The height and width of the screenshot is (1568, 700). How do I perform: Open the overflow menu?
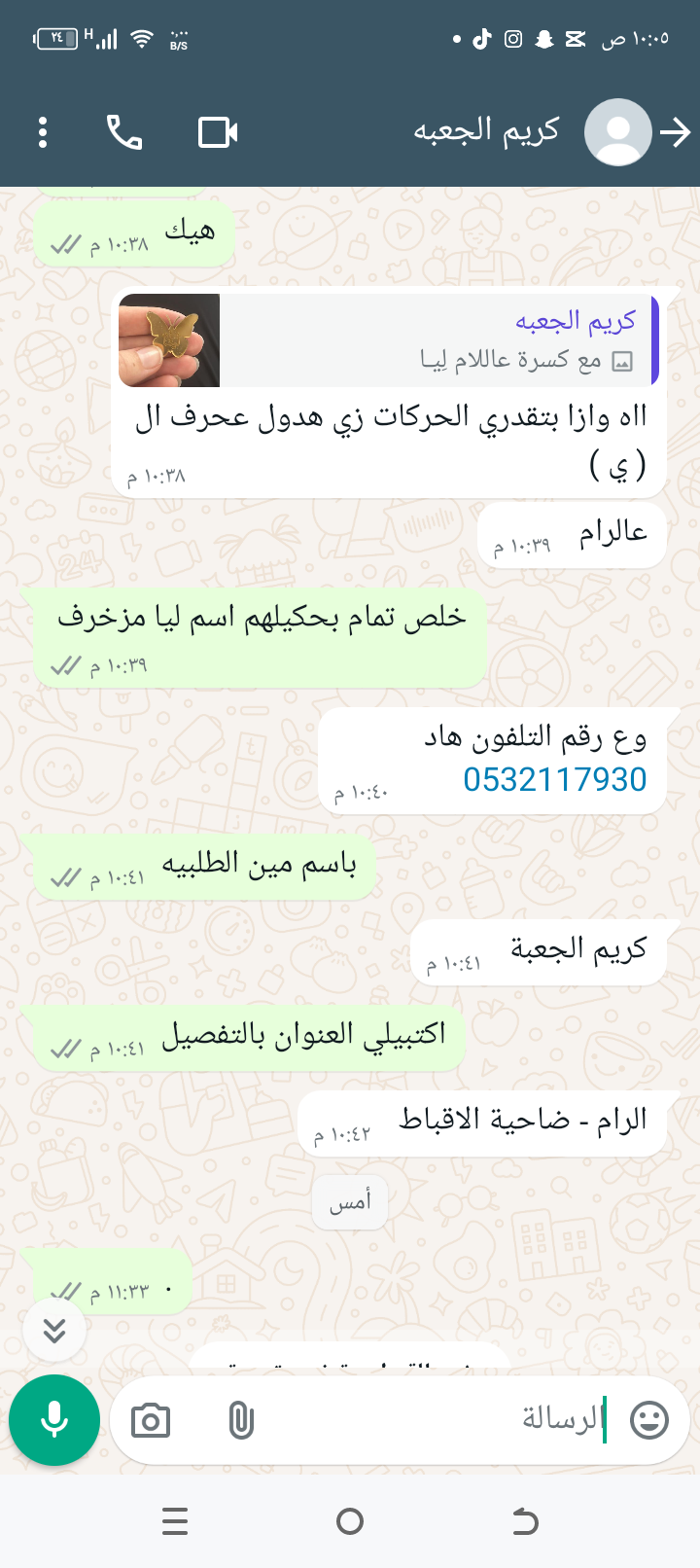click(43, 132)
